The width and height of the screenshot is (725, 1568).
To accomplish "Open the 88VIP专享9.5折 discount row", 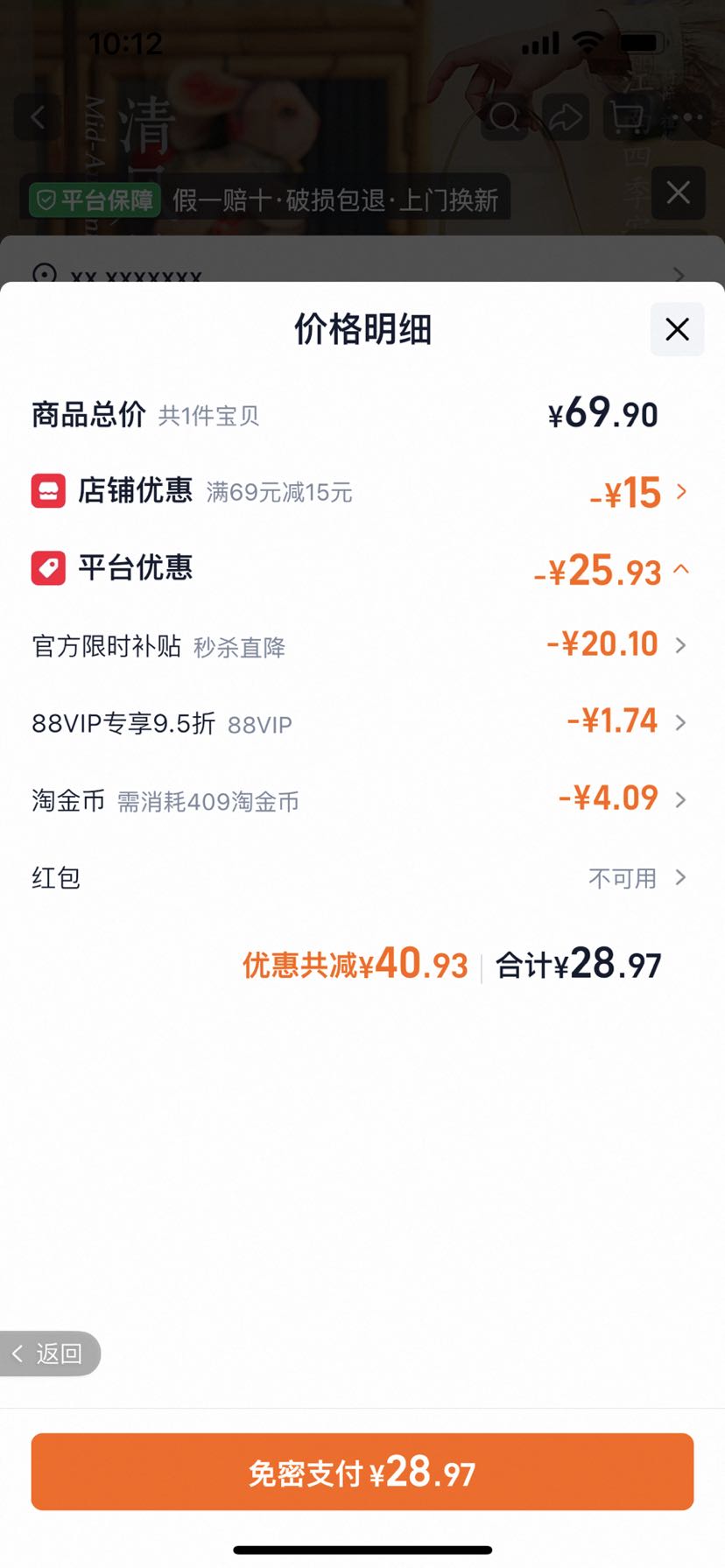I will pyautogui.click(x=362, y=723).
